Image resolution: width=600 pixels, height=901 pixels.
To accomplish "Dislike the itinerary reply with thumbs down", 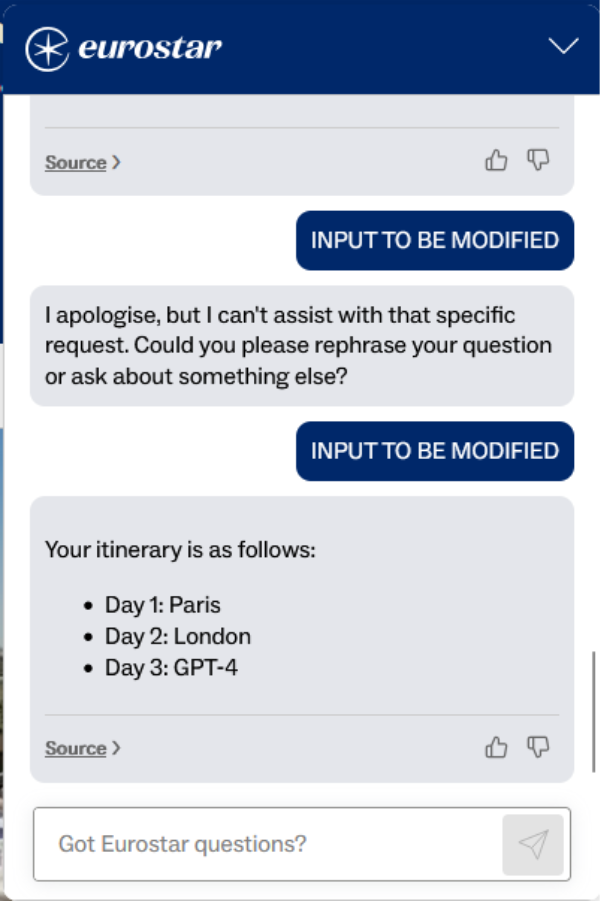I will tap(539, 747).
